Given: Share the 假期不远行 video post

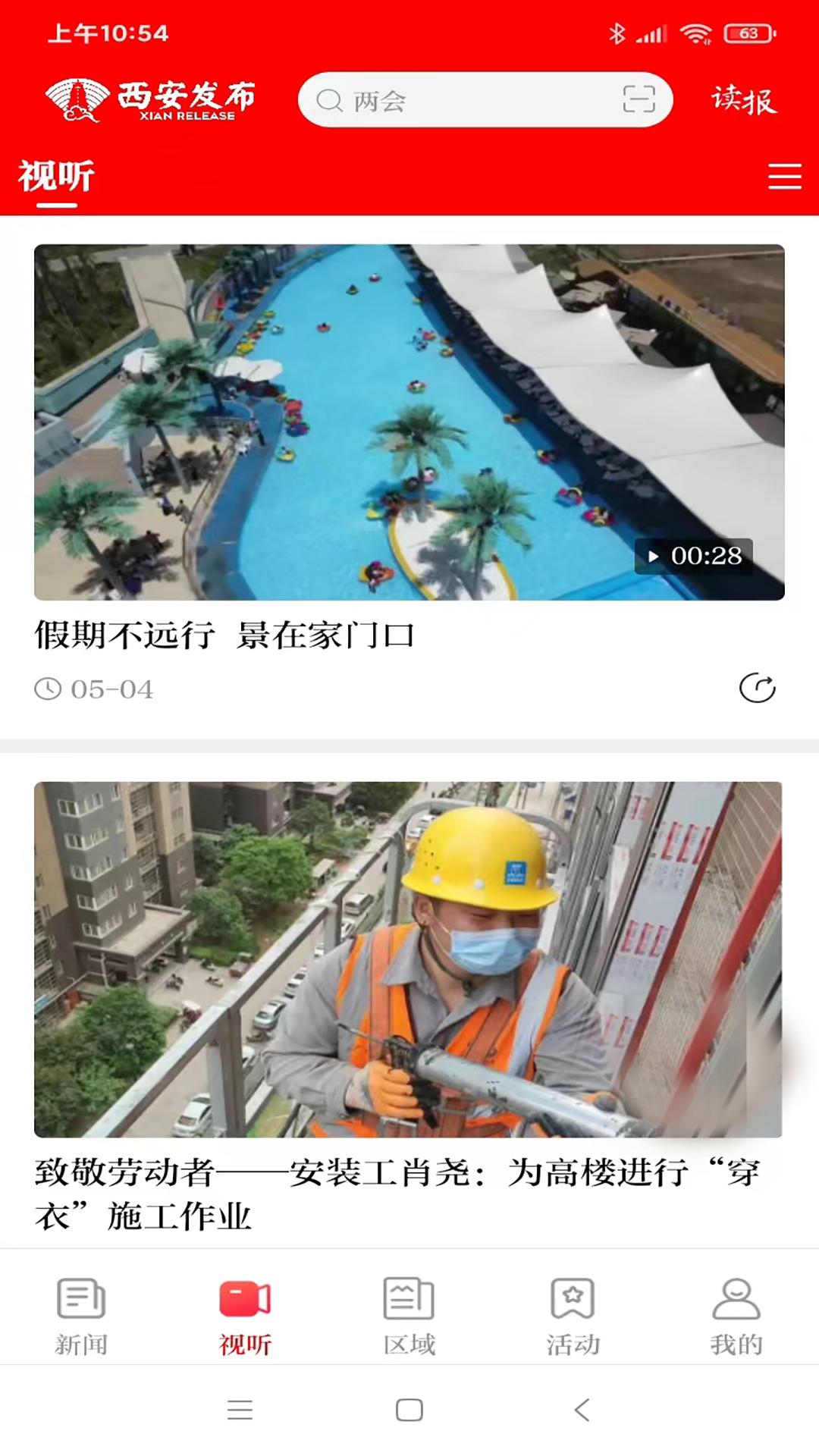Looking at the screenshot, I should pos(757,689).
